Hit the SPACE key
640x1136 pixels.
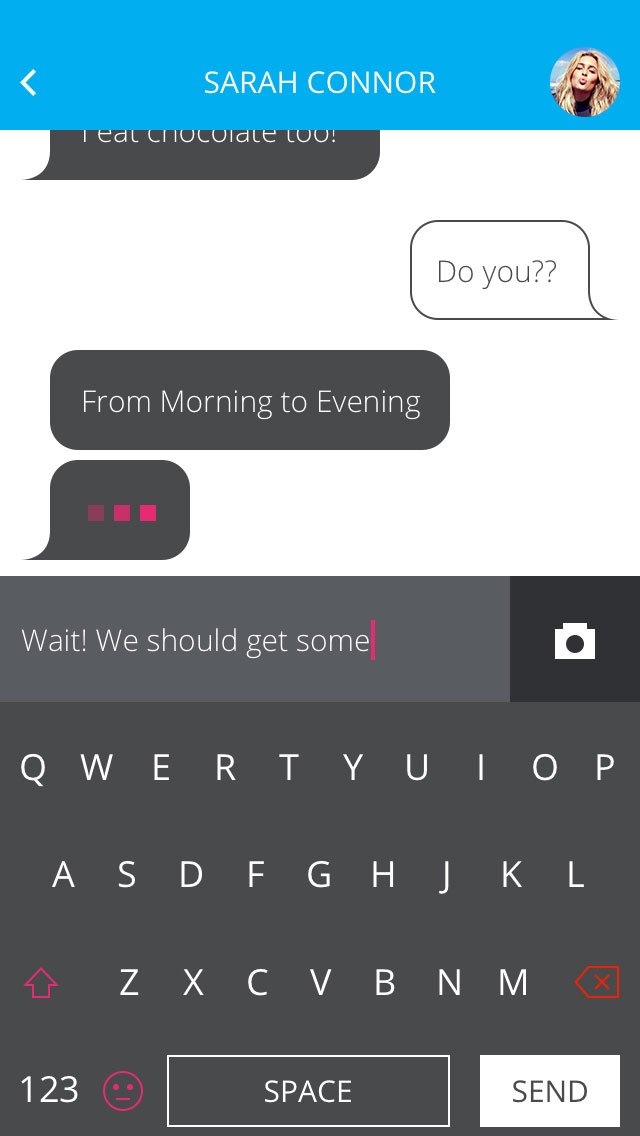(x=308, y=1090)
